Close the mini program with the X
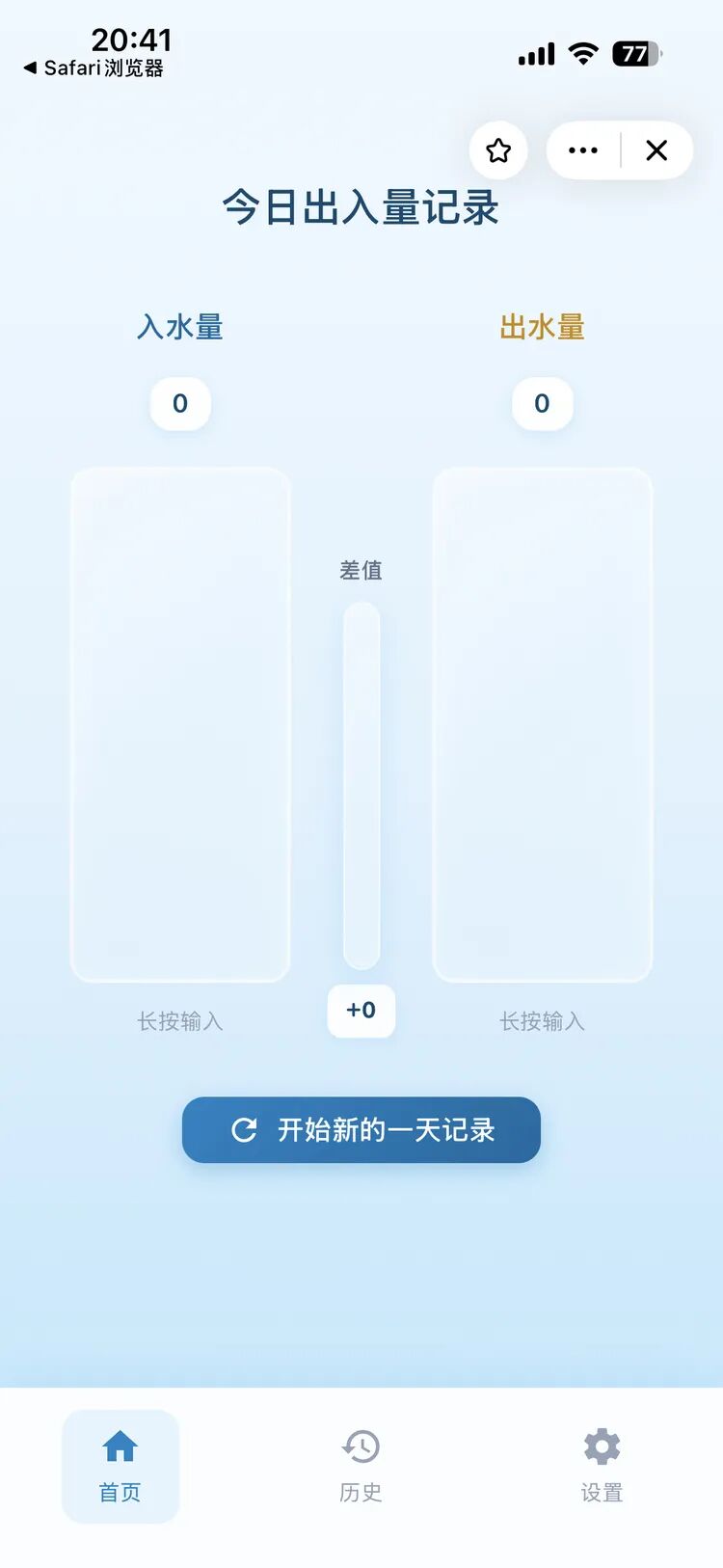The width and height of the screenshot is (723, 1568). (x=656, y=150)
